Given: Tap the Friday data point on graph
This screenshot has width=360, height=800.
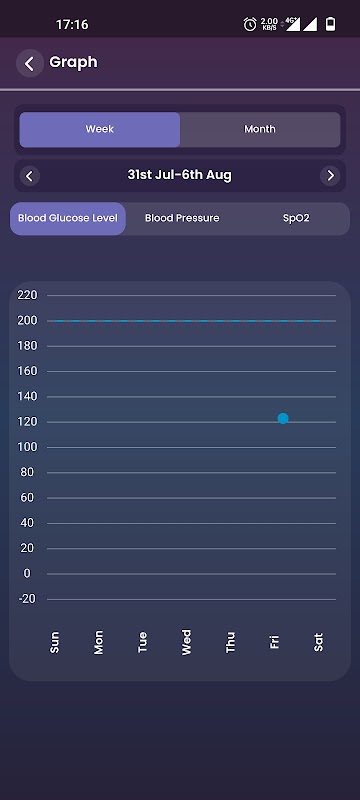Looking at the screenshot, I should (x=283, y=418).
